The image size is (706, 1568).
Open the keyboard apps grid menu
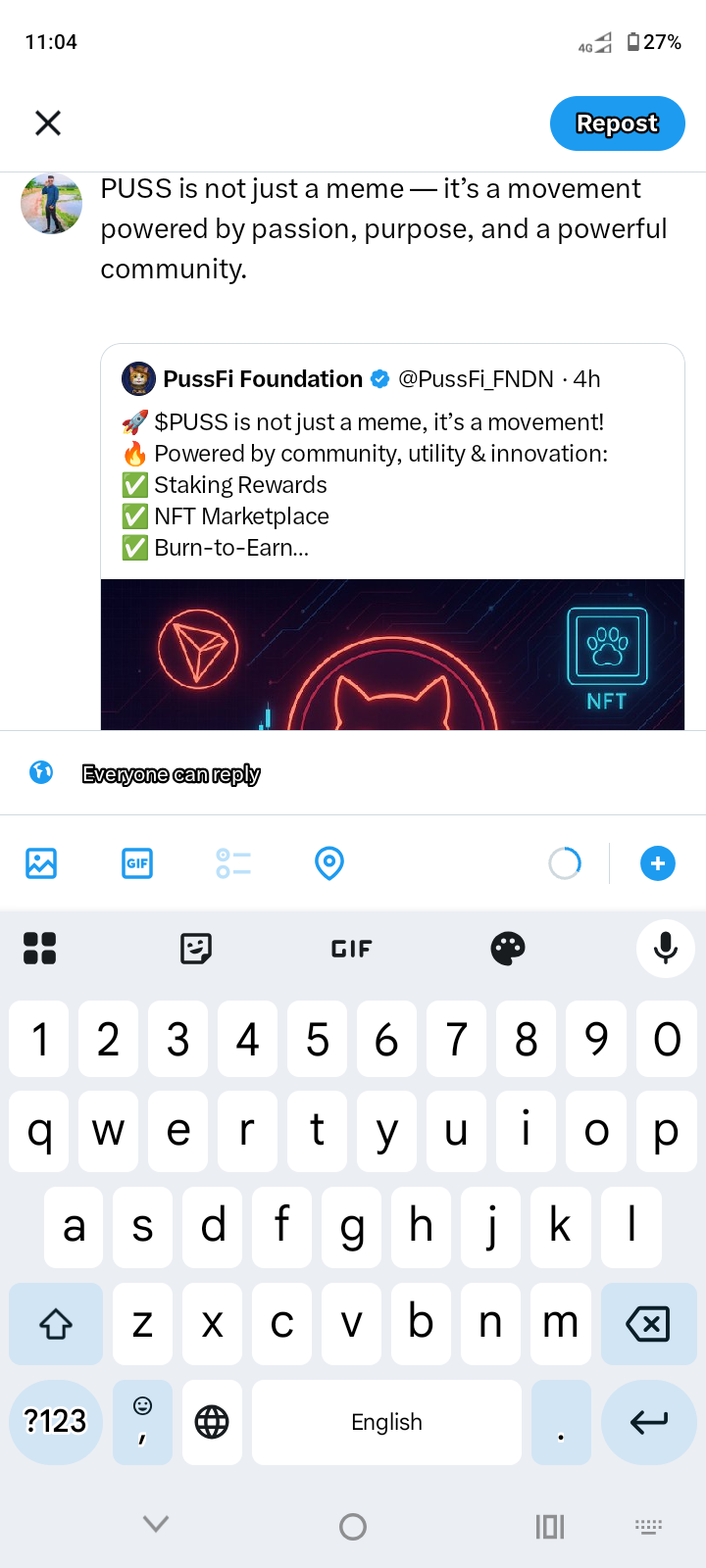39,948
